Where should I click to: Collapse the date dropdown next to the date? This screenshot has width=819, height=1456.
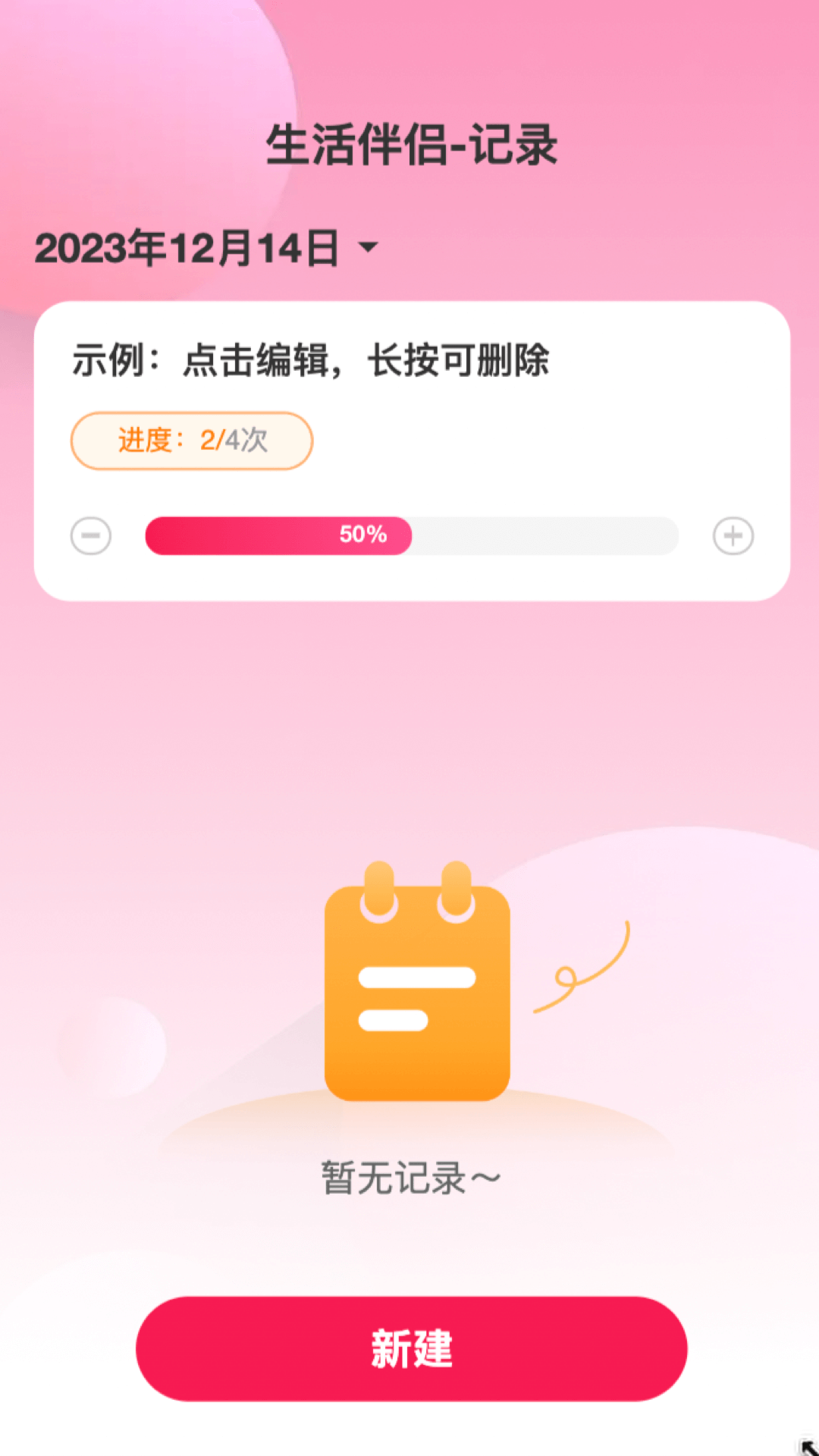(x=368, y=248)
